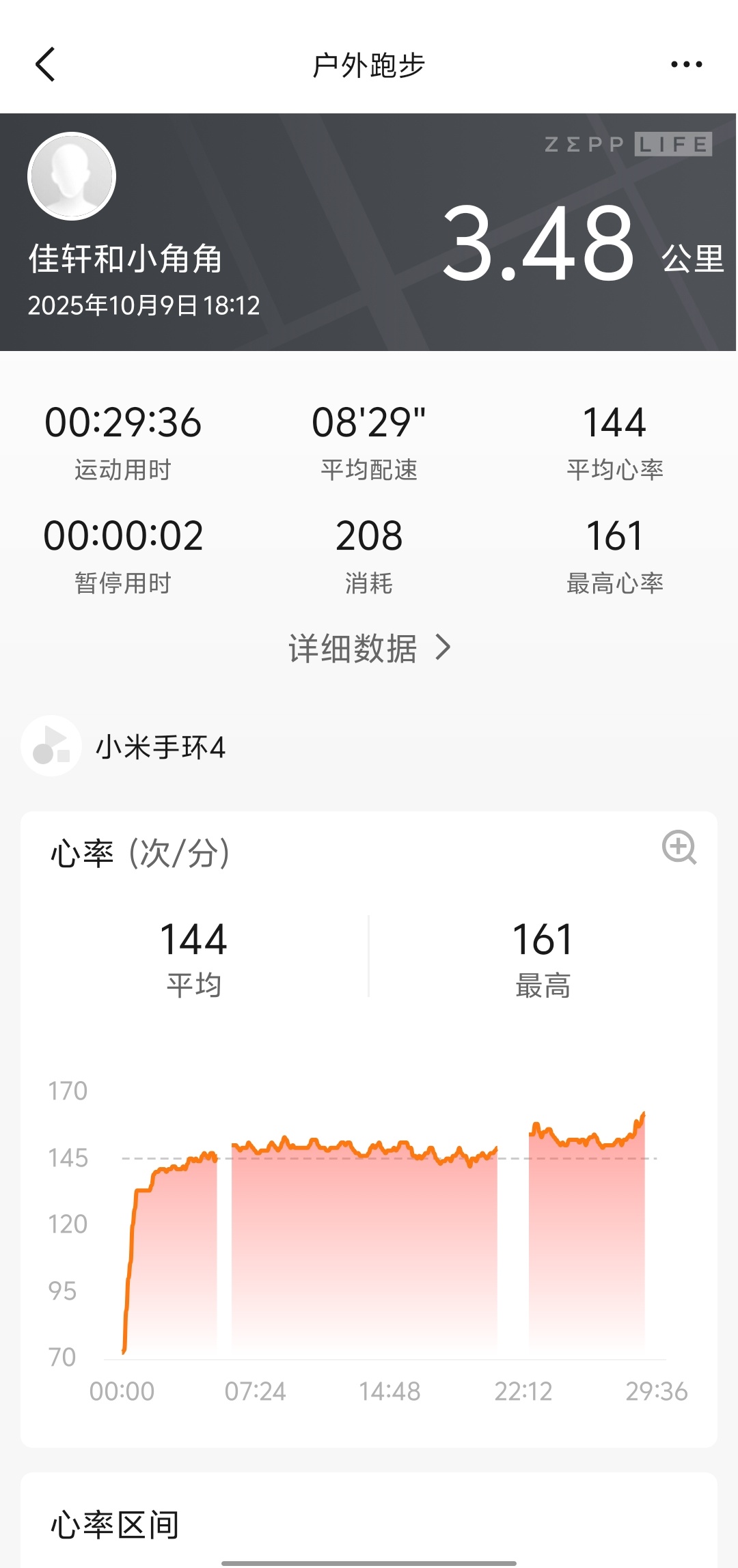738x1568 pixels.
Task: Open 详细数据 detailed data
Action: pyautogui.click(x=369, y=648)
